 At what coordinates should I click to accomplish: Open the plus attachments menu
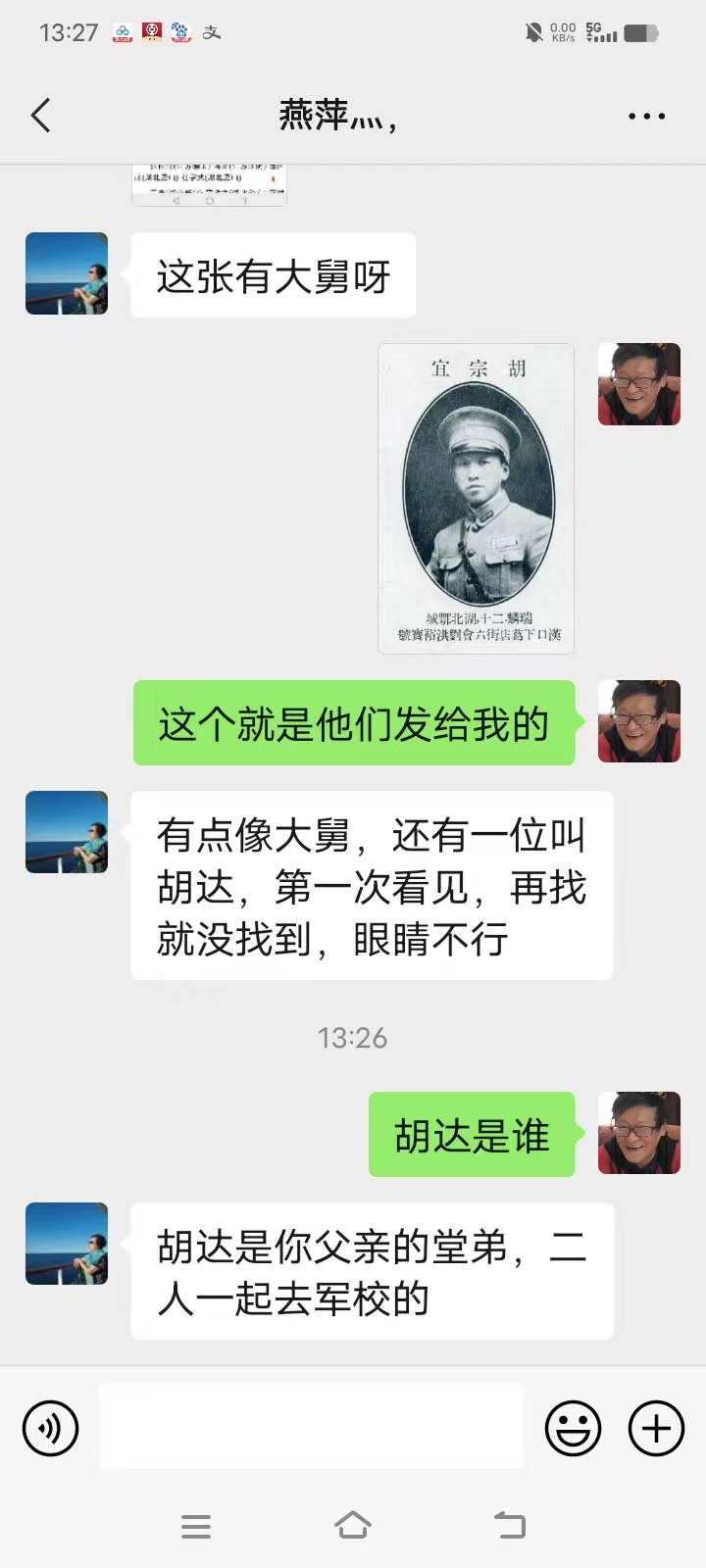pyautogui.click(x=656, y=1428)
